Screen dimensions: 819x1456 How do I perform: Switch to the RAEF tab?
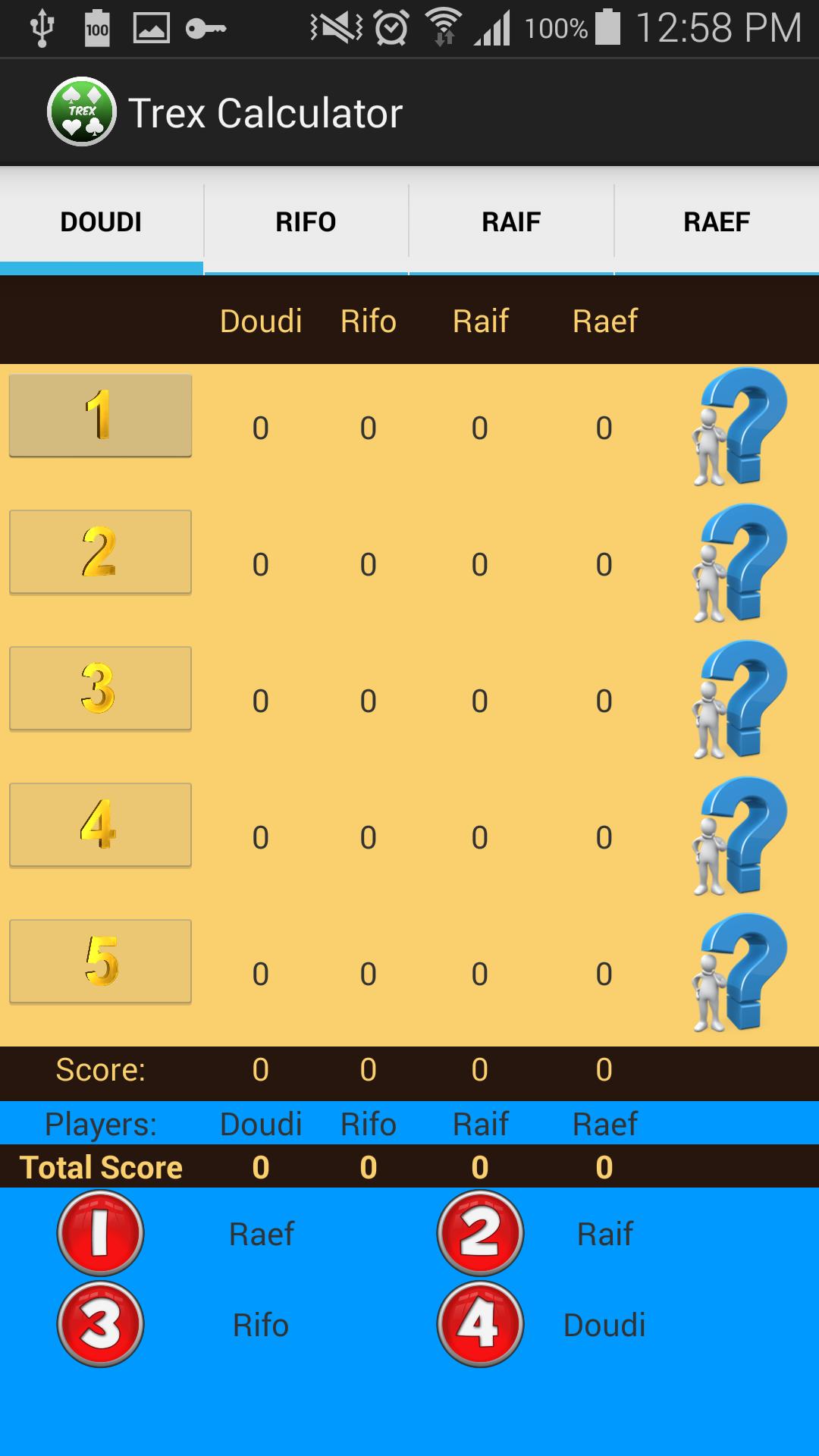[716, 221]
